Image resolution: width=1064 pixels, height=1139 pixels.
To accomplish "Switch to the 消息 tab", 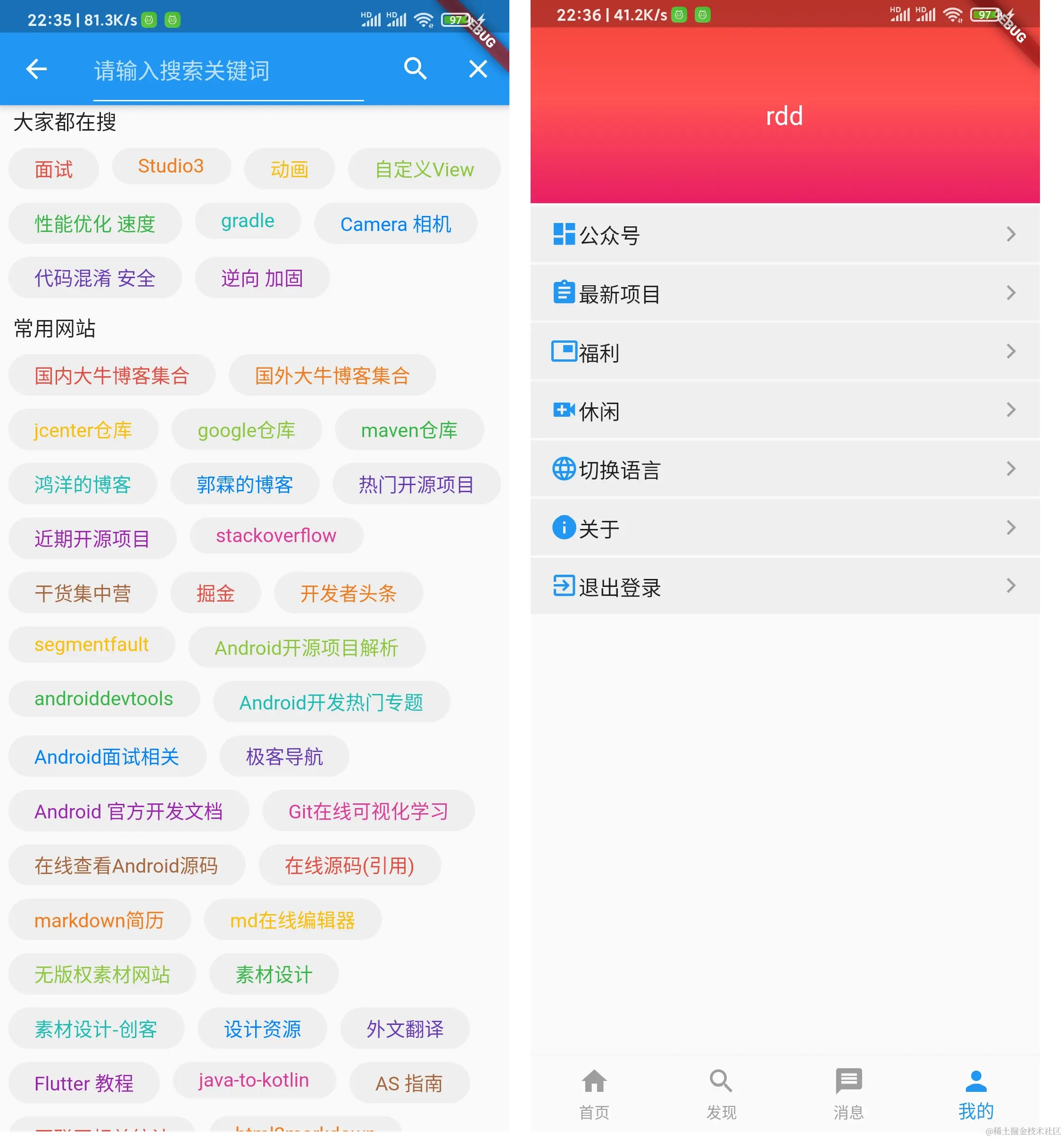I will (848, 1094).
